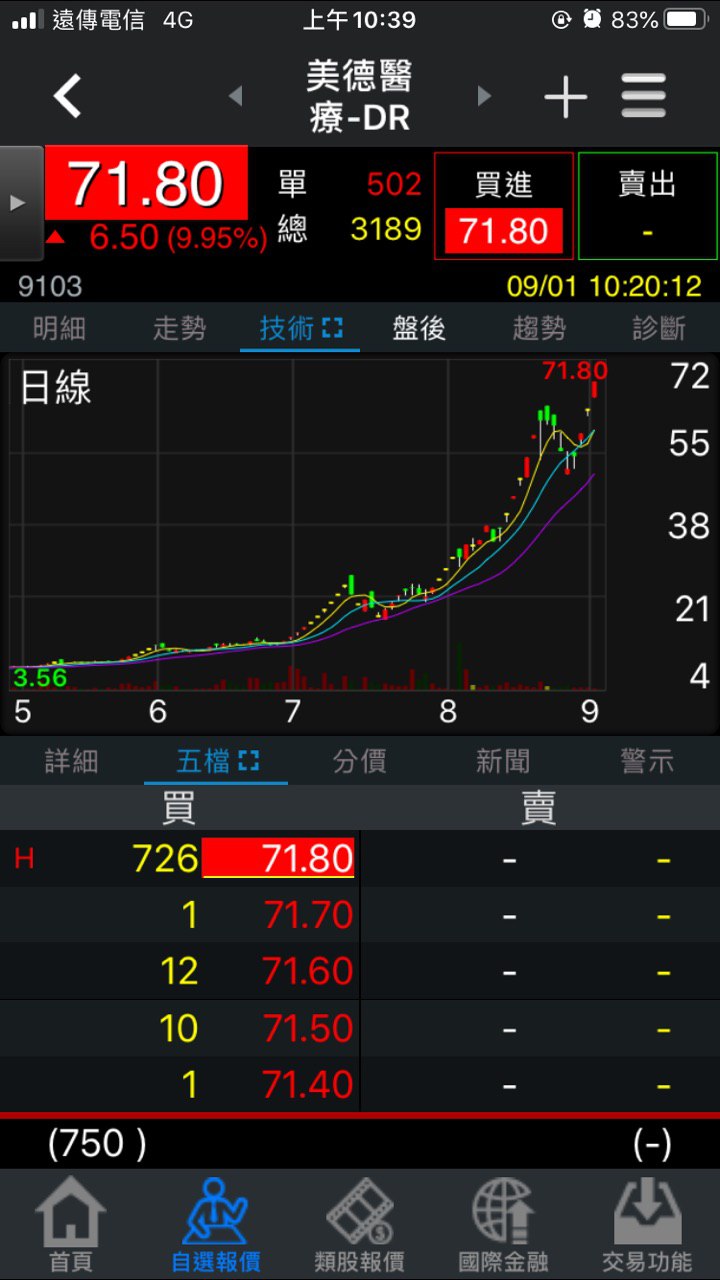This screenshot has width=720, height=1280.
Task: Tap the 賣出 sell button
Action: 648,206
